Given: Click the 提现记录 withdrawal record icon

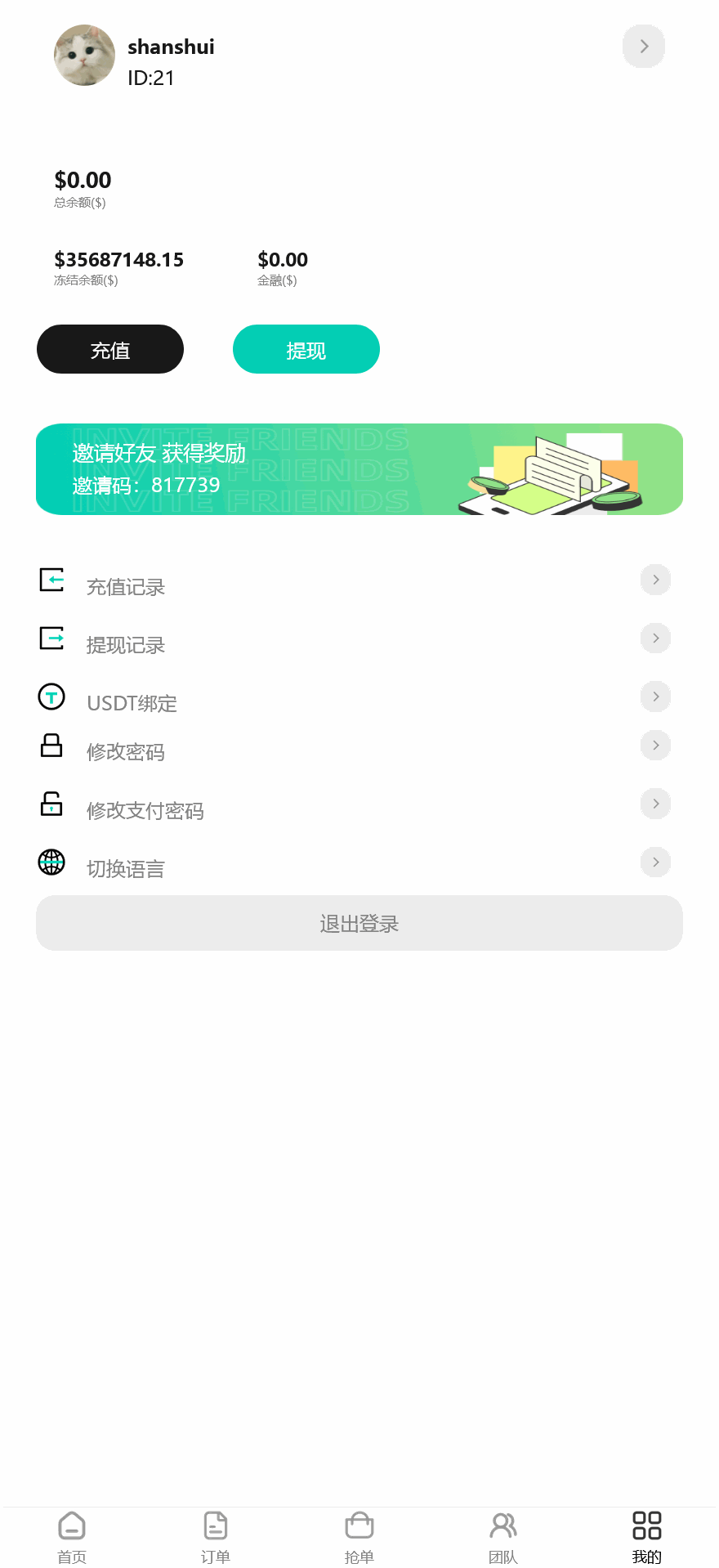Looking at the screenshot, I should pos(51,638).
